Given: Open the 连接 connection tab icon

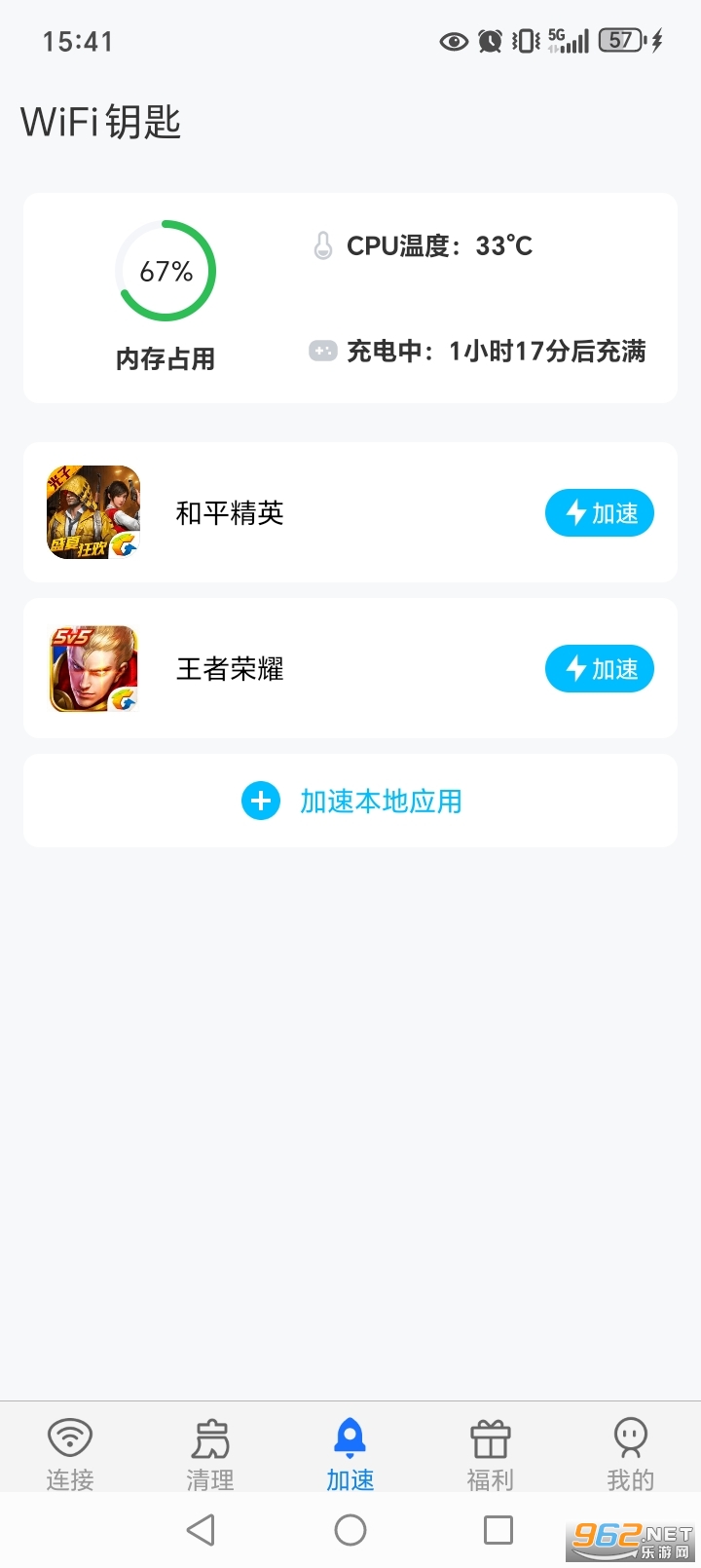Looking at the screenshot, I should (x=69, y=1435).
